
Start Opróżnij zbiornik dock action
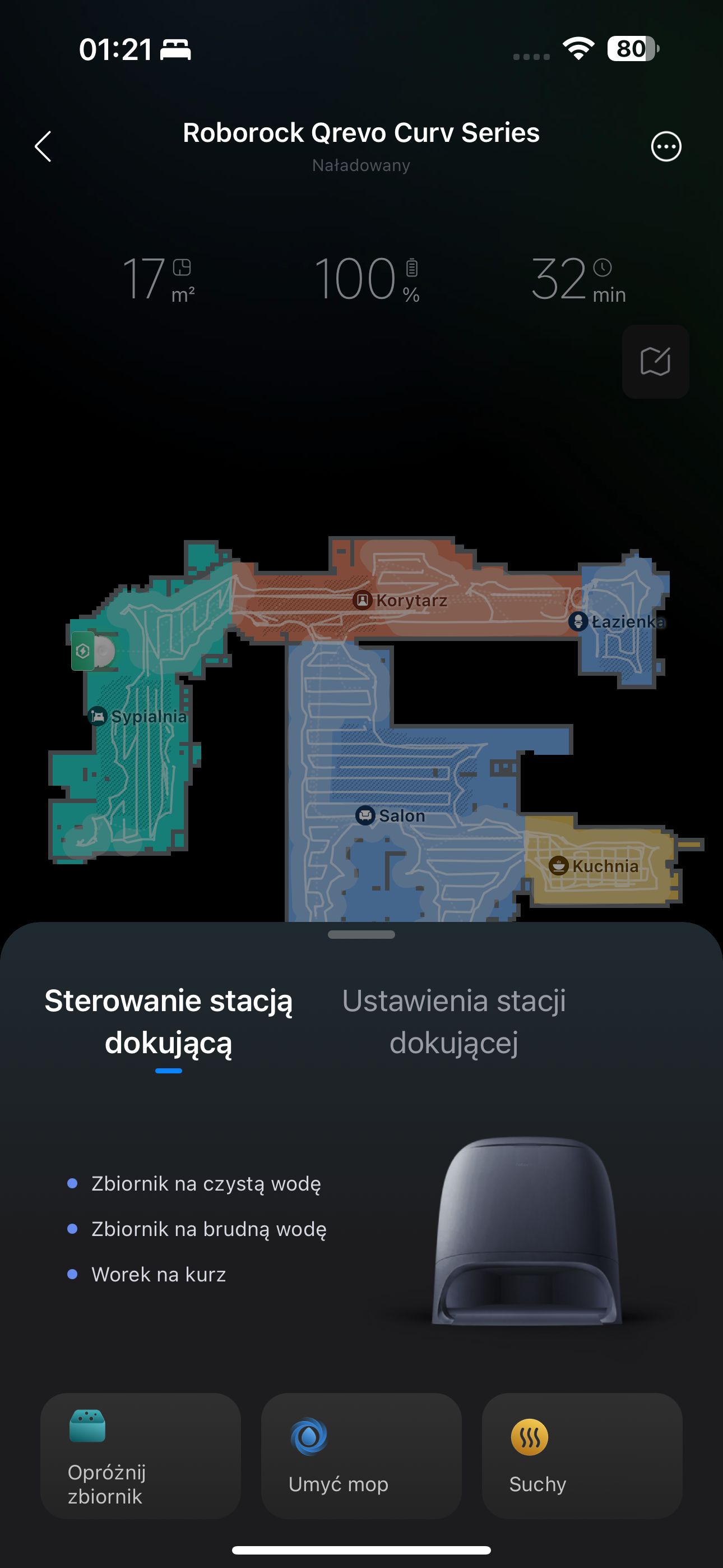[141, 1456]
